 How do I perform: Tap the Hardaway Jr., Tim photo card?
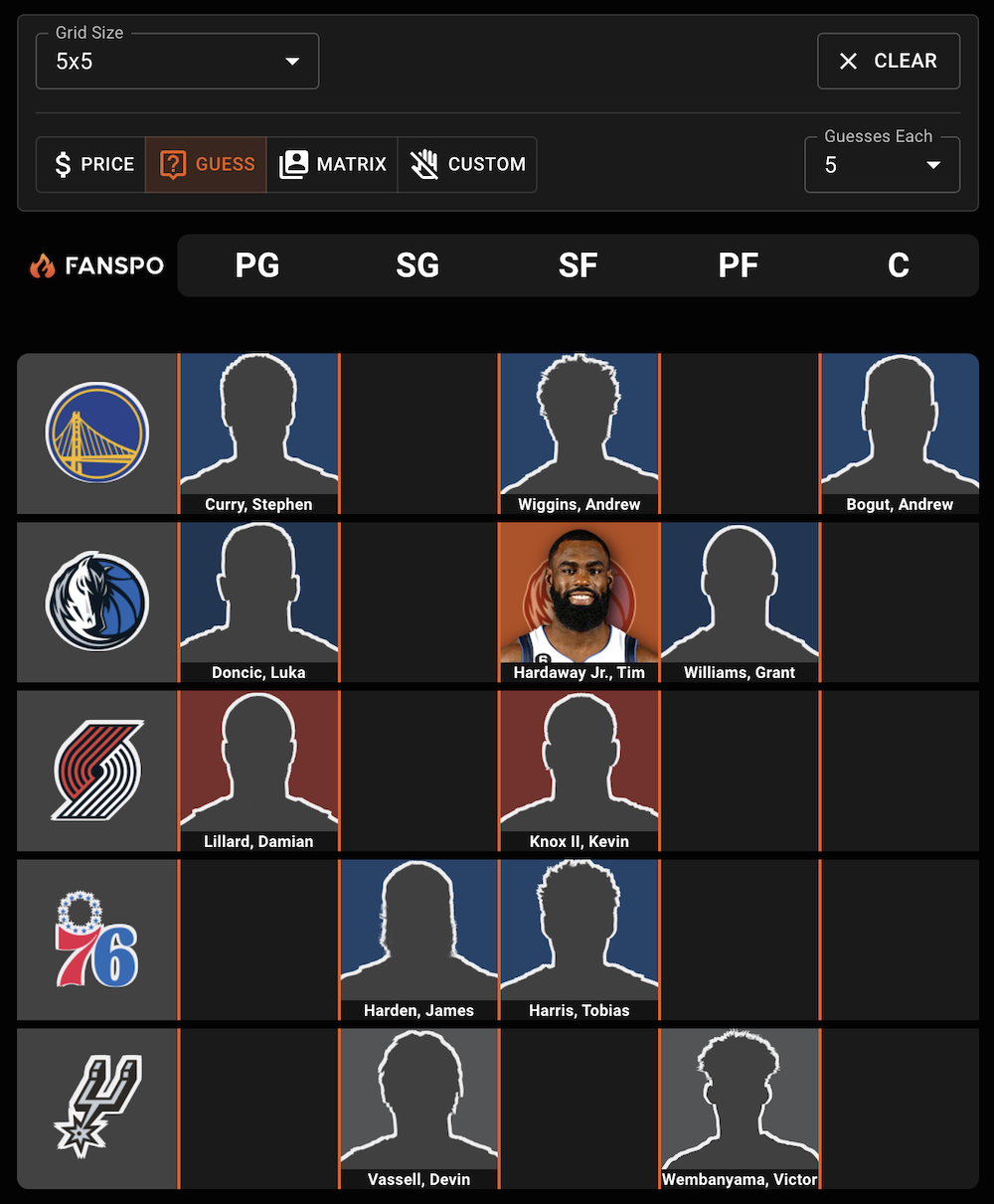pyautogui.click(x=579, y=602)
